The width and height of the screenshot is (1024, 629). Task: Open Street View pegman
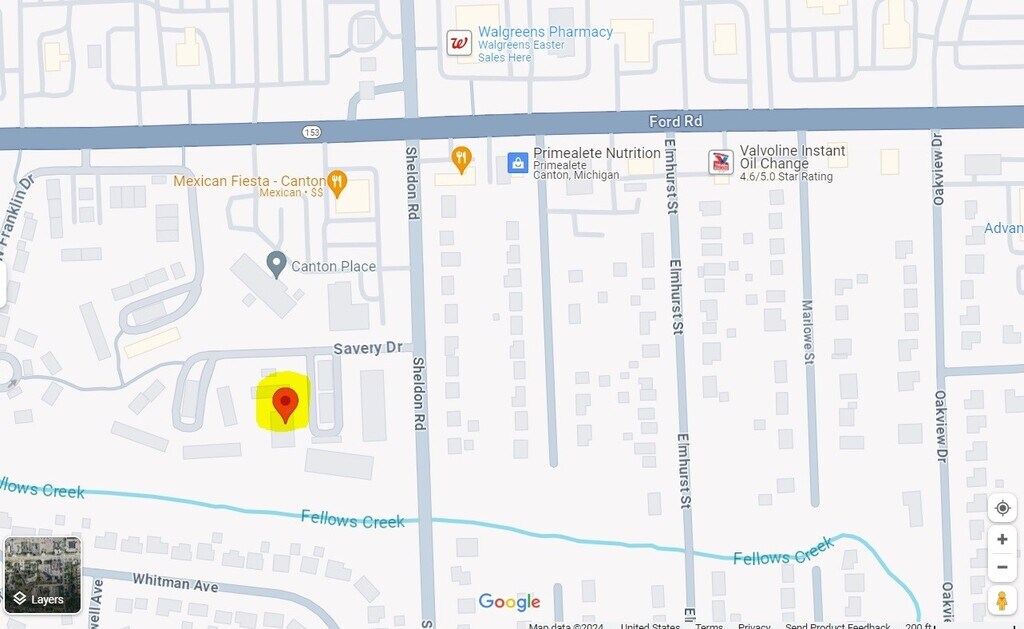pyautogui.click(x=1002, y=600)
